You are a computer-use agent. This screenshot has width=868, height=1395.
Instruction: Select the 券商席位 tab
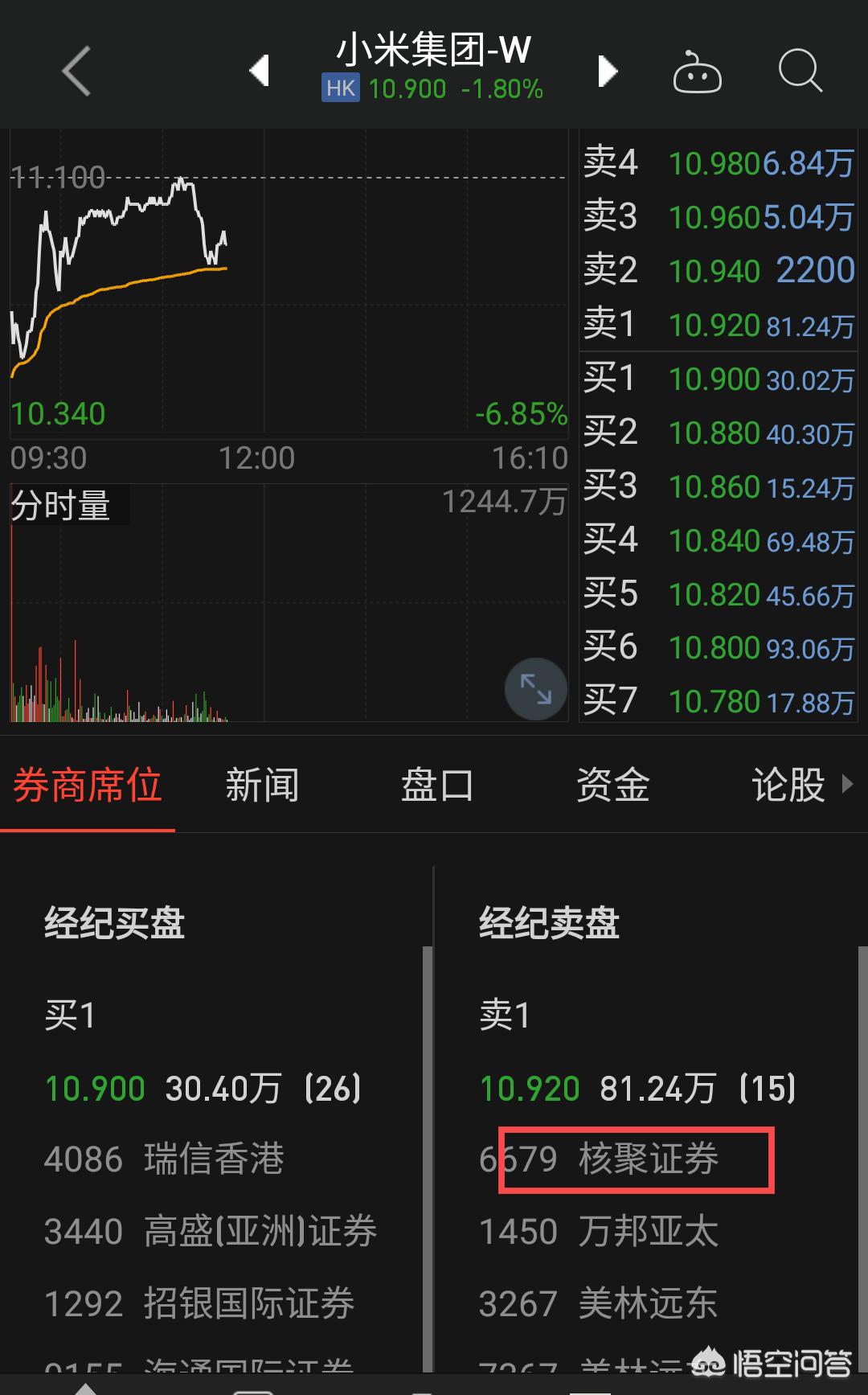pyautogui.click(x=88, y=786)
